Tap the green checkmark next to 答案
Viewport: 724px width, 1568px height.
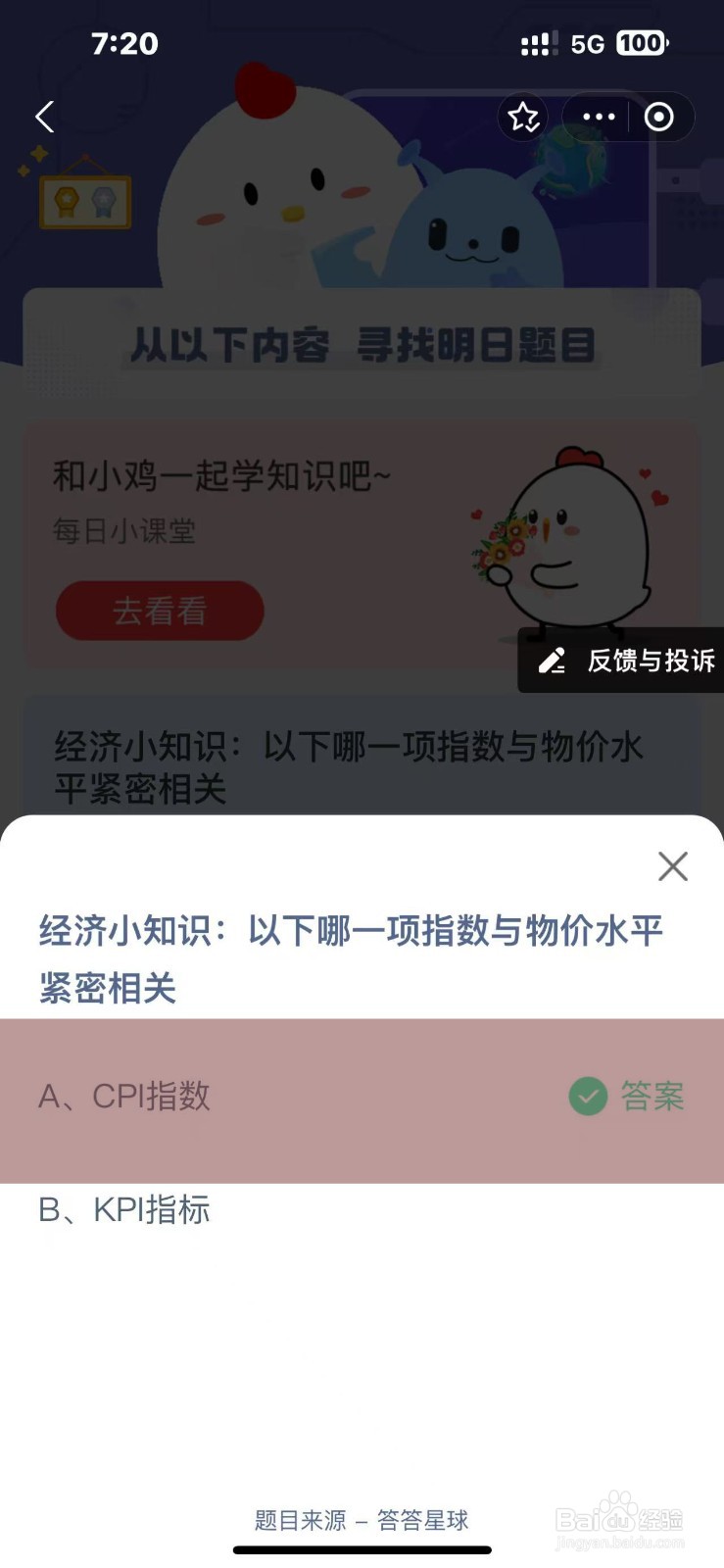click(x=587, y=1096)
